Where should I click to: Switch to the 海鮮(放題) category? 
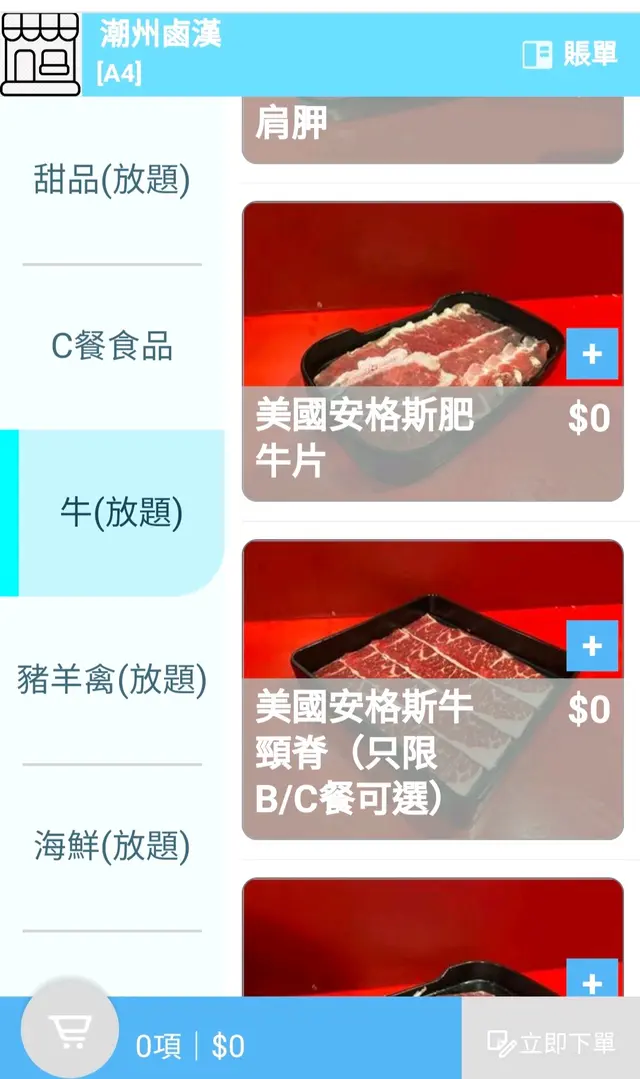coord(112,847)
